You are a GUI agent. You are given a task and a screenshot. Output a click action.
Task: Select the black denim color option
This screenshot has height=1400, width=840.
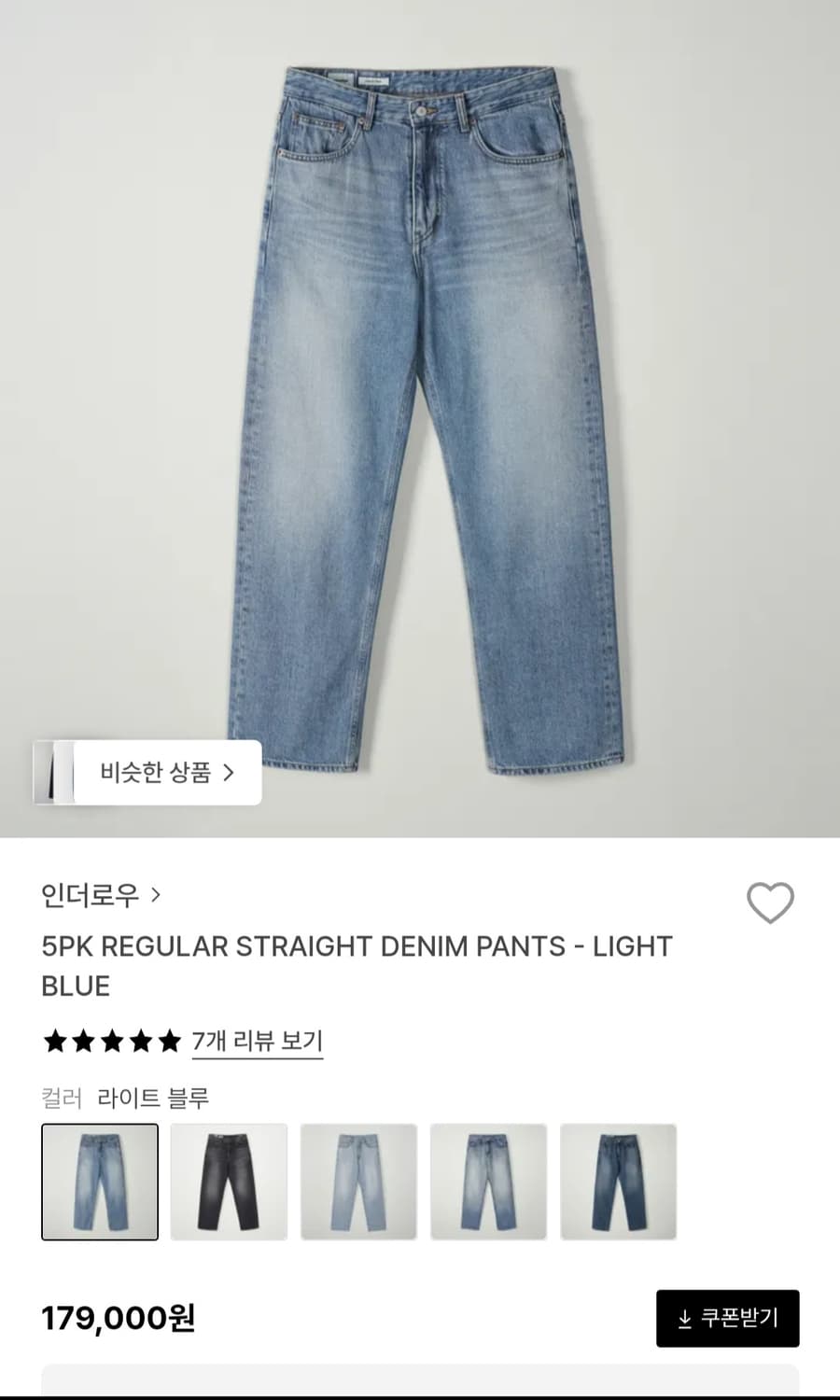pyautogui.click(x=229, y=1181)
